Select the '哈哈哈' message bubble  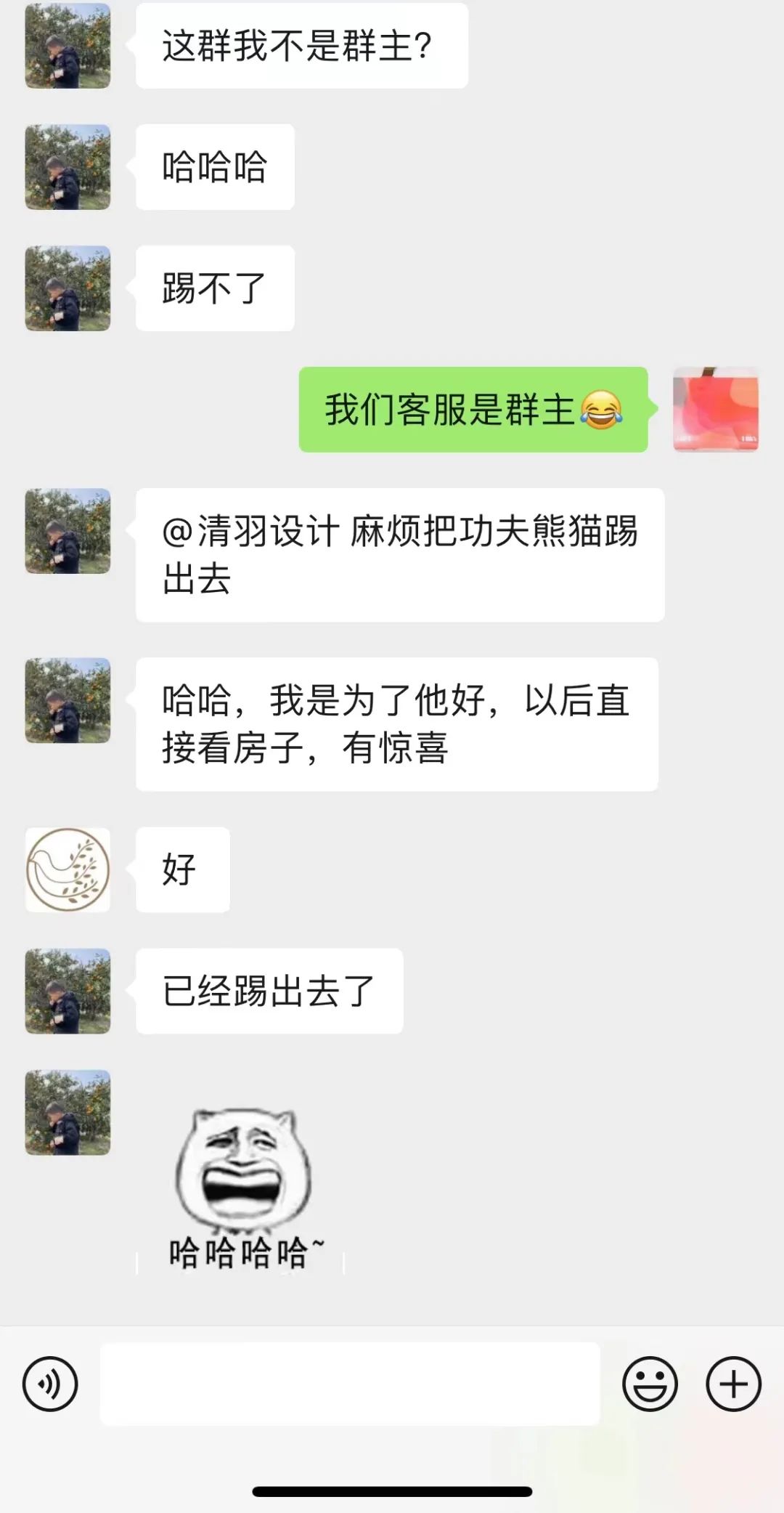pos(214,166)
